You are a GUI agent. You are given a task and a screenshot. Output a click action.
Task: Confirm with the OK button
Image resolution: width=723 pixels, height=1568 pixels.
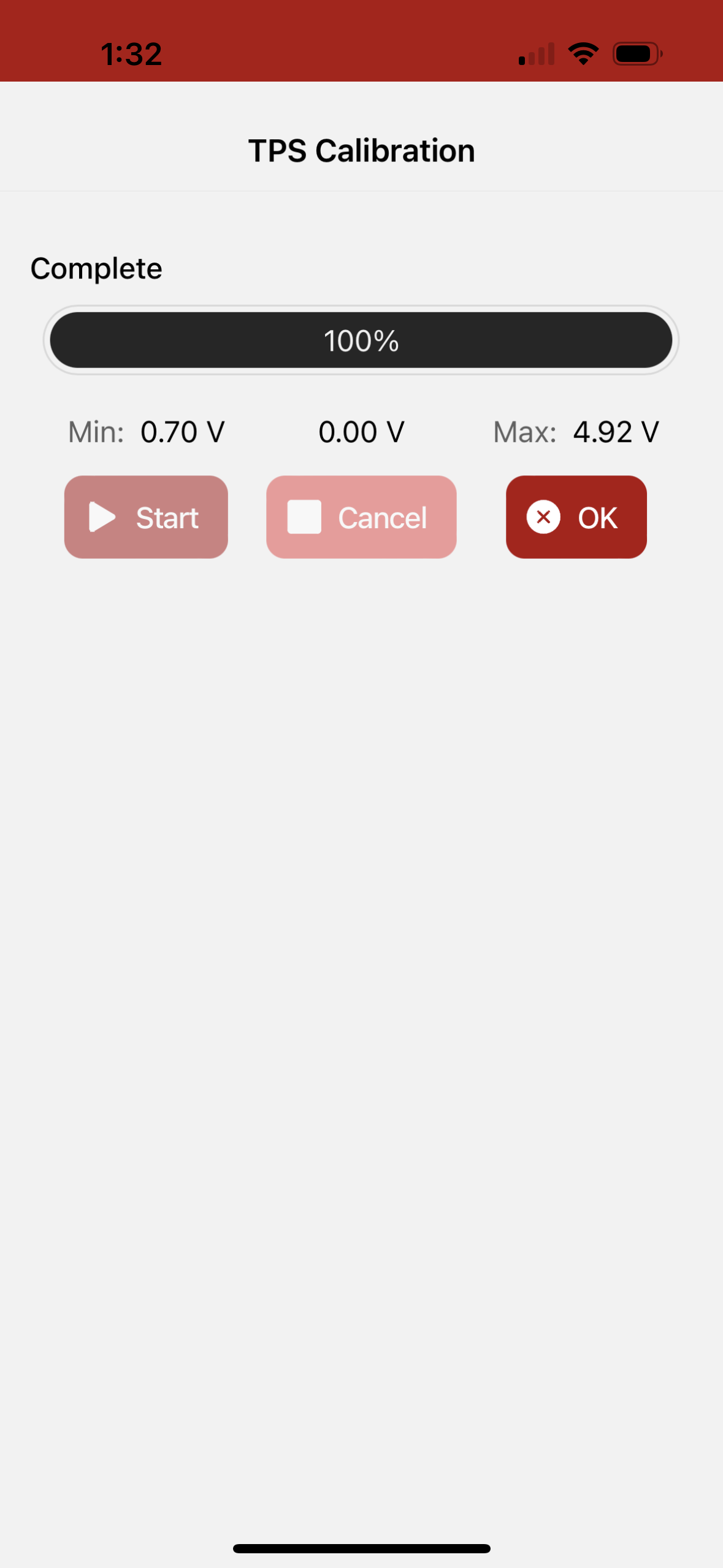coord(576,517)
